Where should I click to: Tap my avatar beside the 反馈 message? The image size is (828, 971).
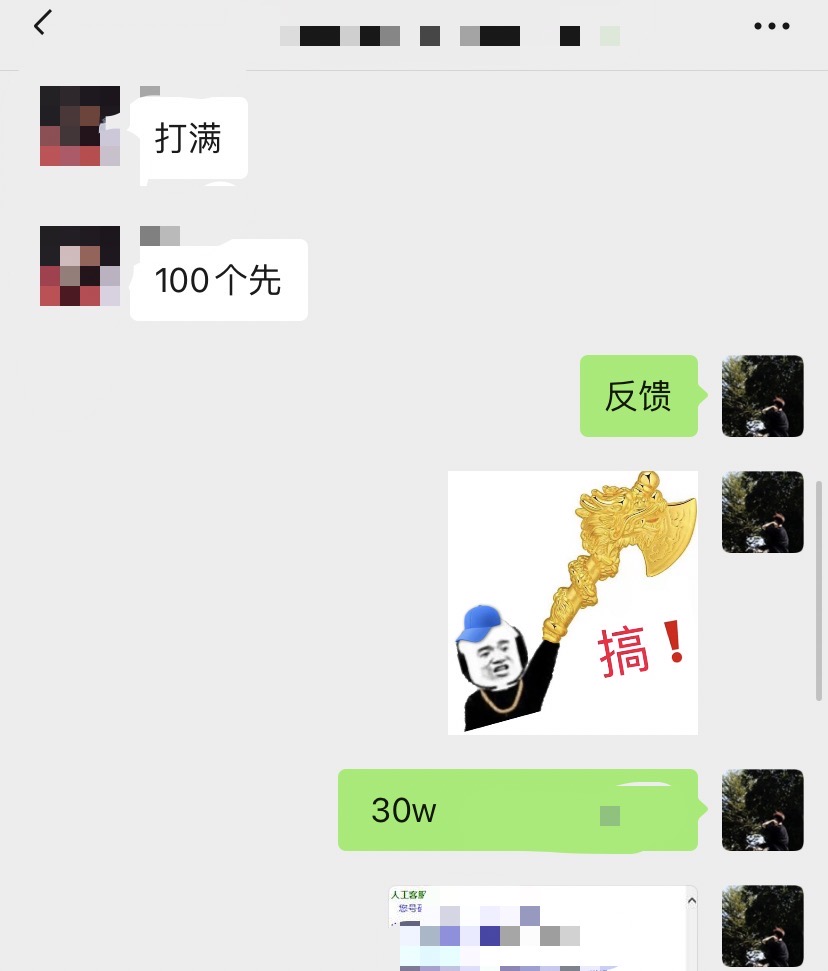762,396
